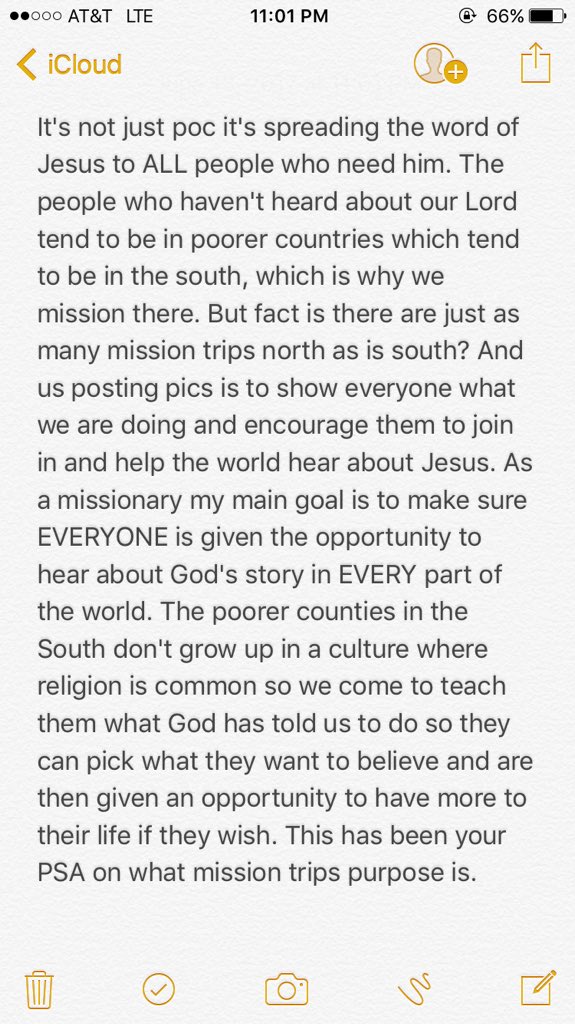The height and width of the screenshot is (1024, 575).
Task: Delete this note with the trash icon
Action: point(39,990)
